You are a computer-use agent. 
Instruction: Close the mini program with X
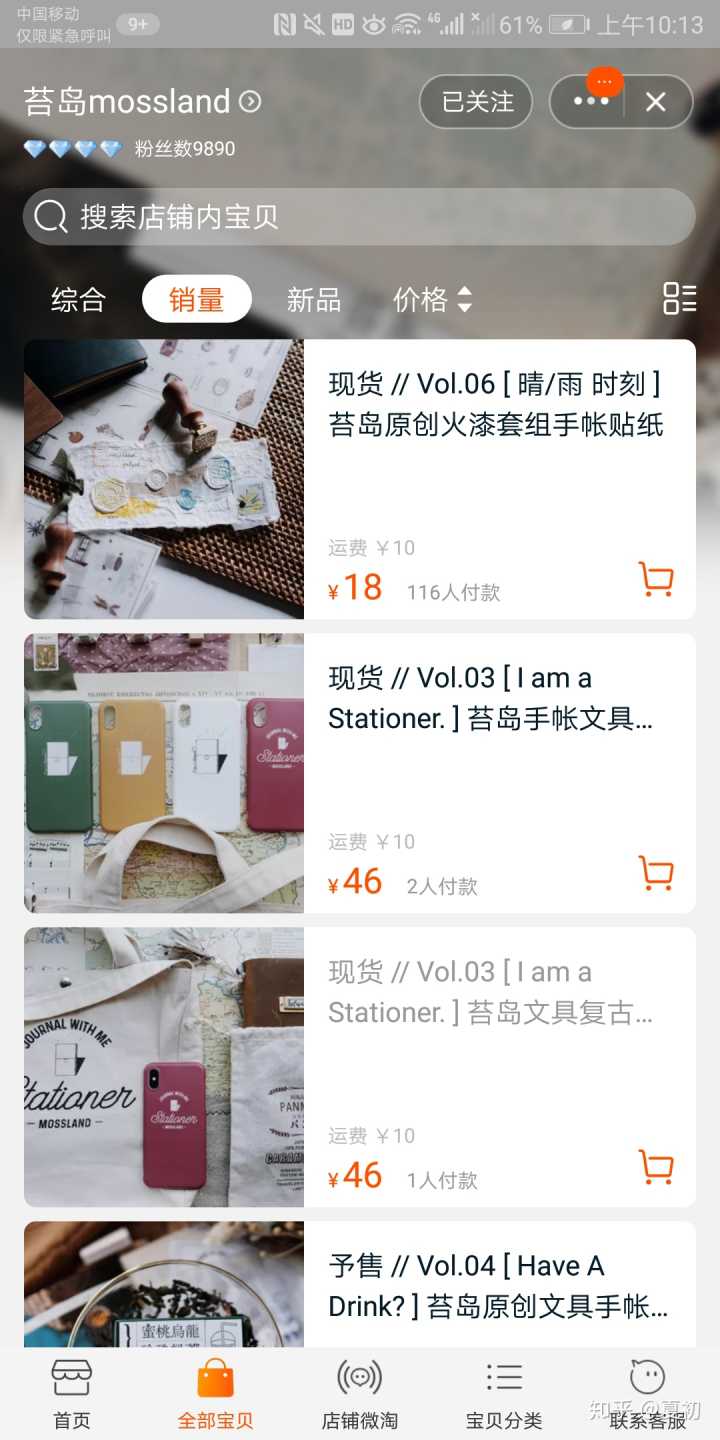[656, 102]
